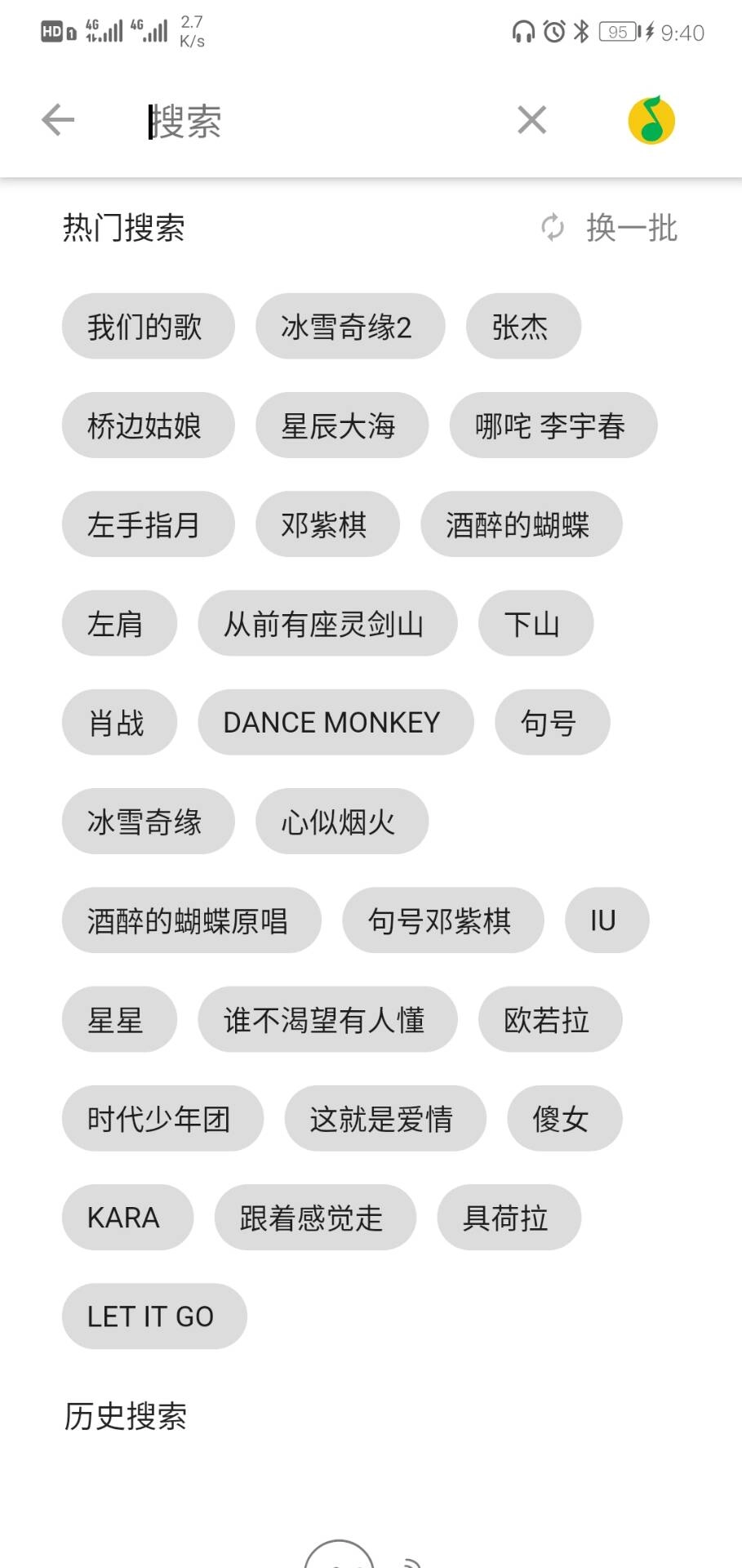Image resolution: width=742 pixels, height=1568 pixels.
Task: Pick 哪吒 李宇春 chip
Action: [553, 425]
